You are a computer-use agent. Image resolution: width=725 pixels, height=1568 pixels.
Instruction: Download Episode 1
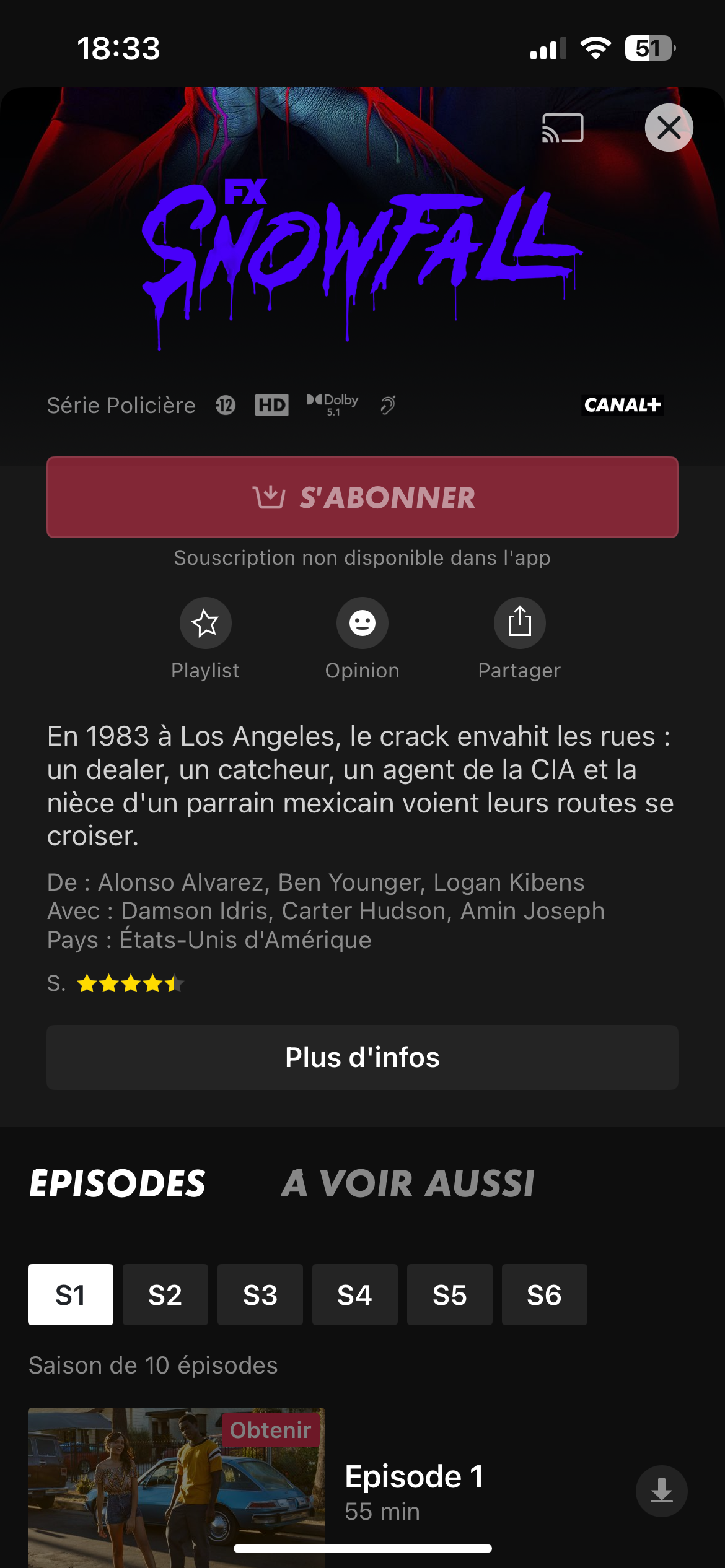(661, 1491)
